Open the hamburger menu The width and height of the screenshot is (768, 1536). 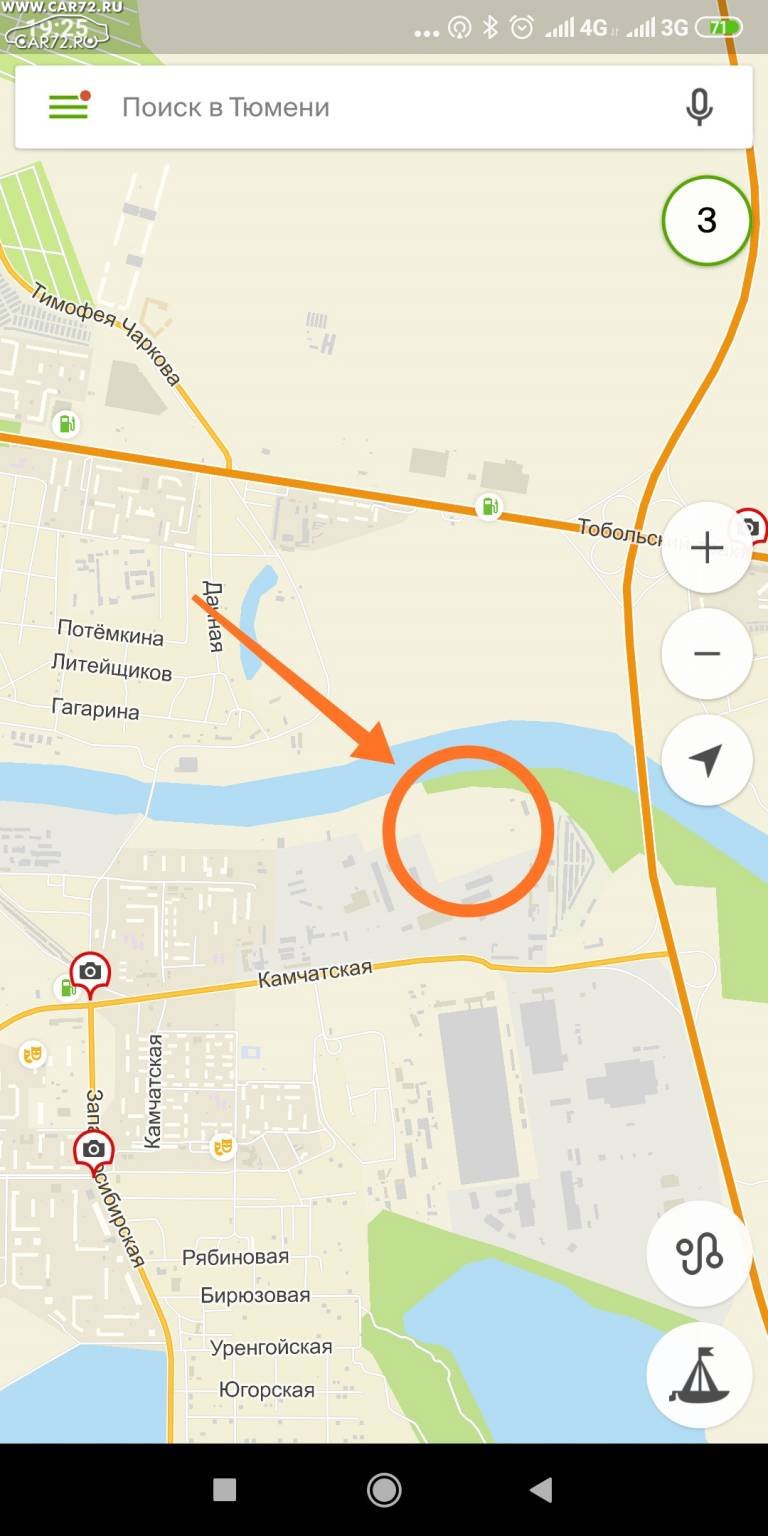[69, 106]
